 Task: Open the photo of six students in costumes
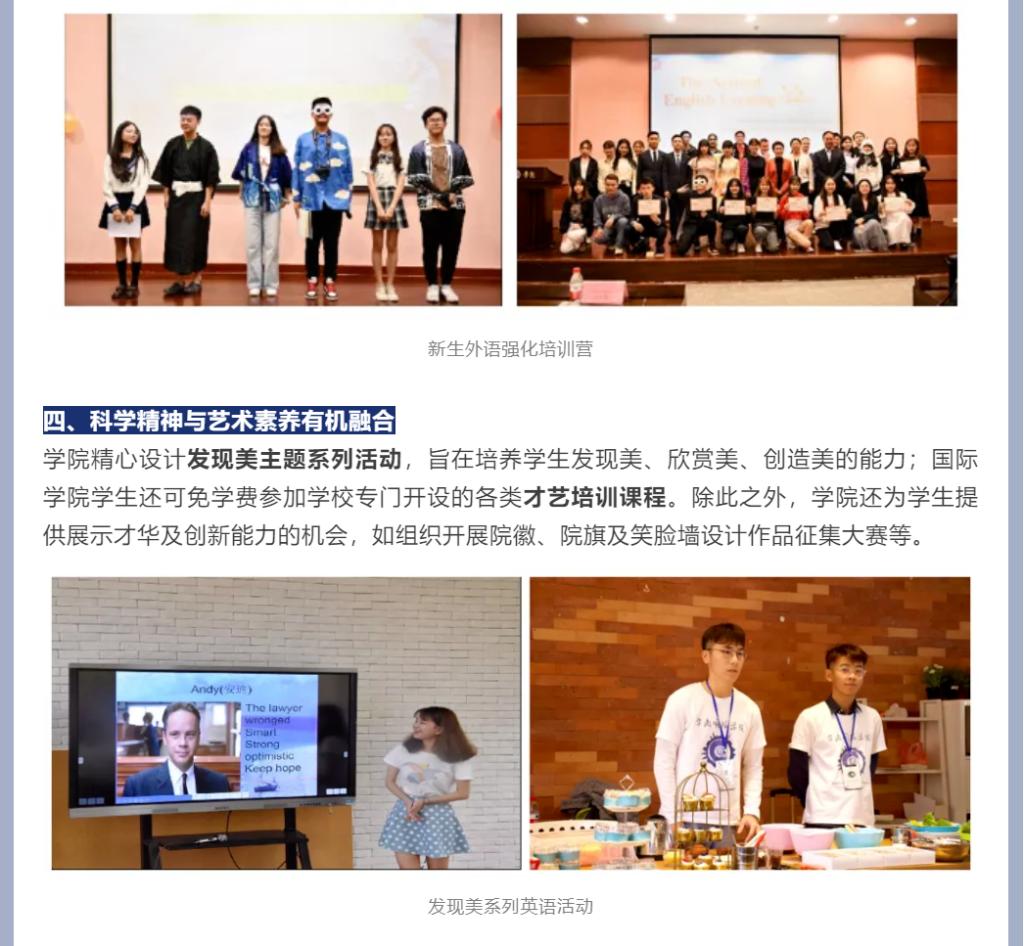(x=283, y=160)
